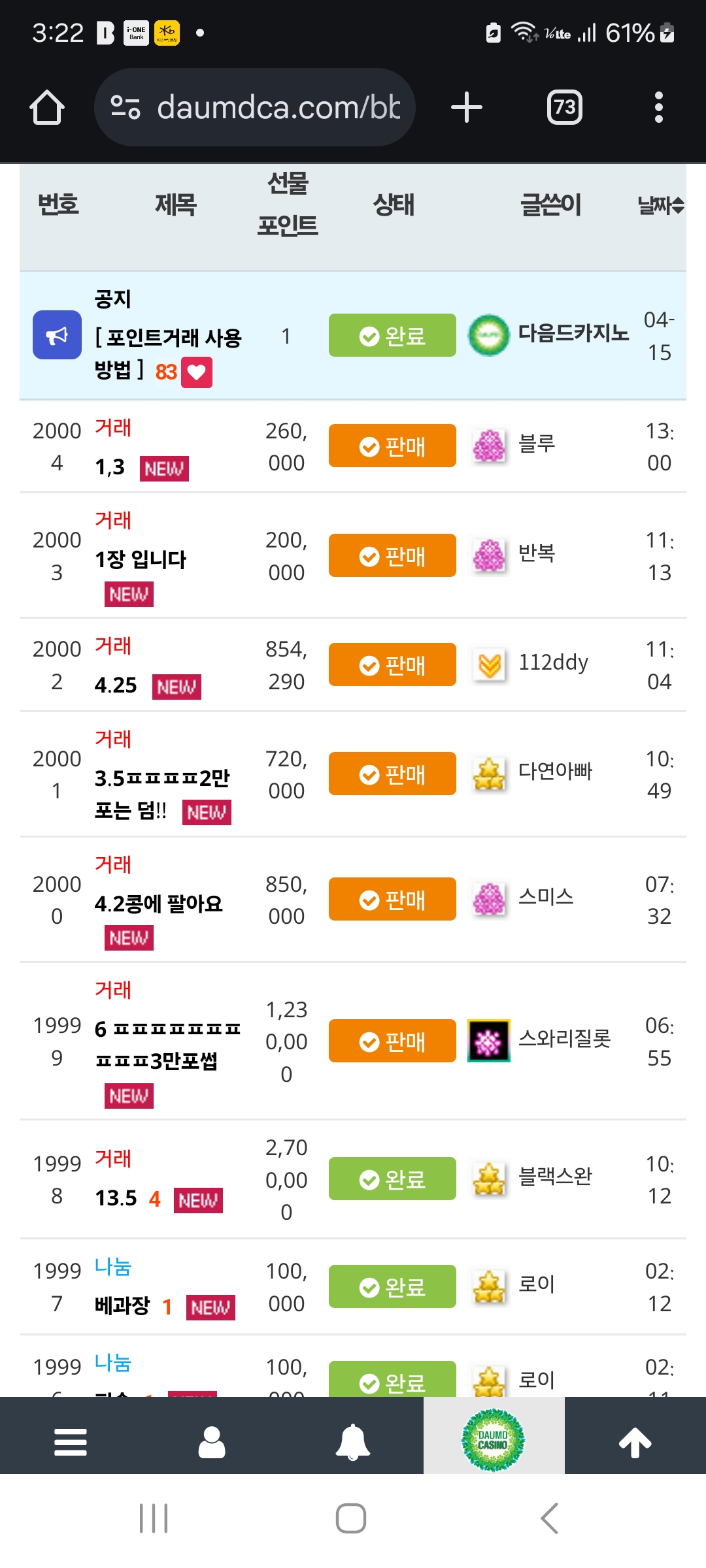
Task: Open post 19998 titled 13.5
Action: [x=116, y=1198]
